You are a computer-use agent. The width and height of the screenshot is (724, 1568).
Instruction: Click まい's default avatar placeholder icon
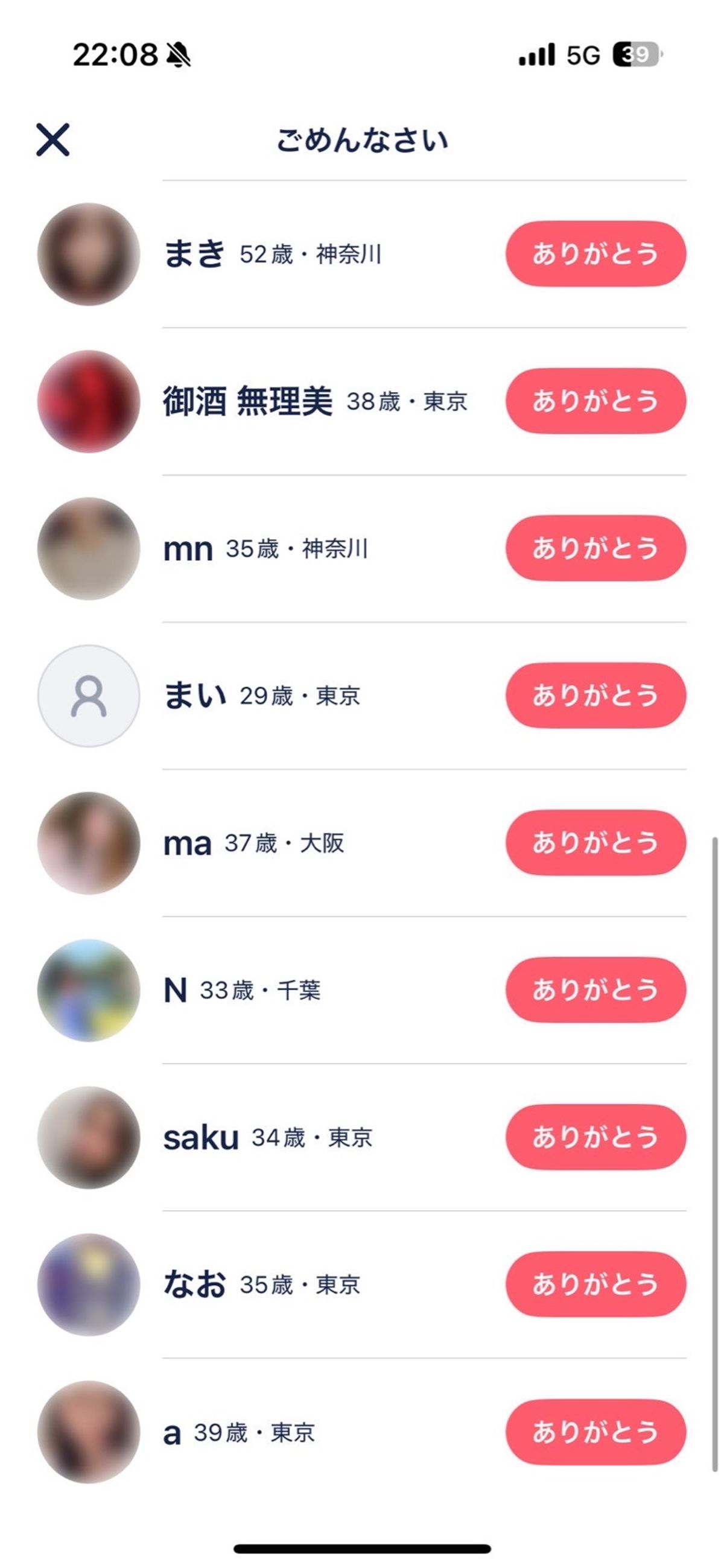[89, 697]
